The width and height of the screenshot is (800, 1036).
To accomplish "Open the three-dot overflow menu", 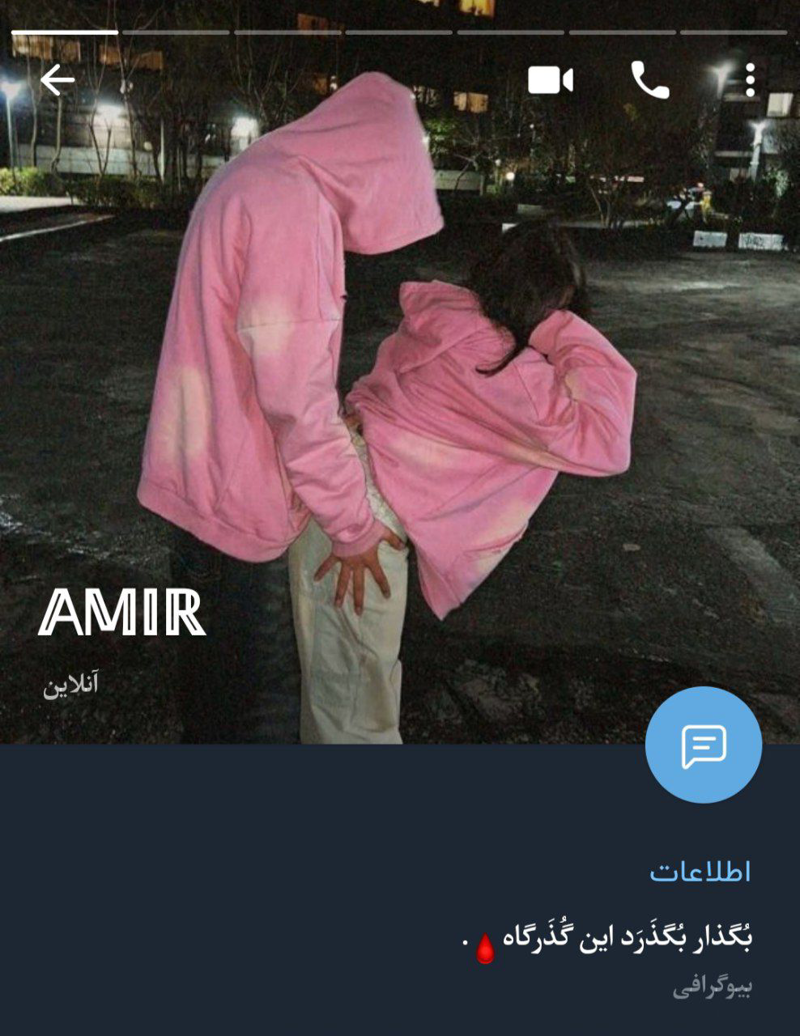I will 750,80.
